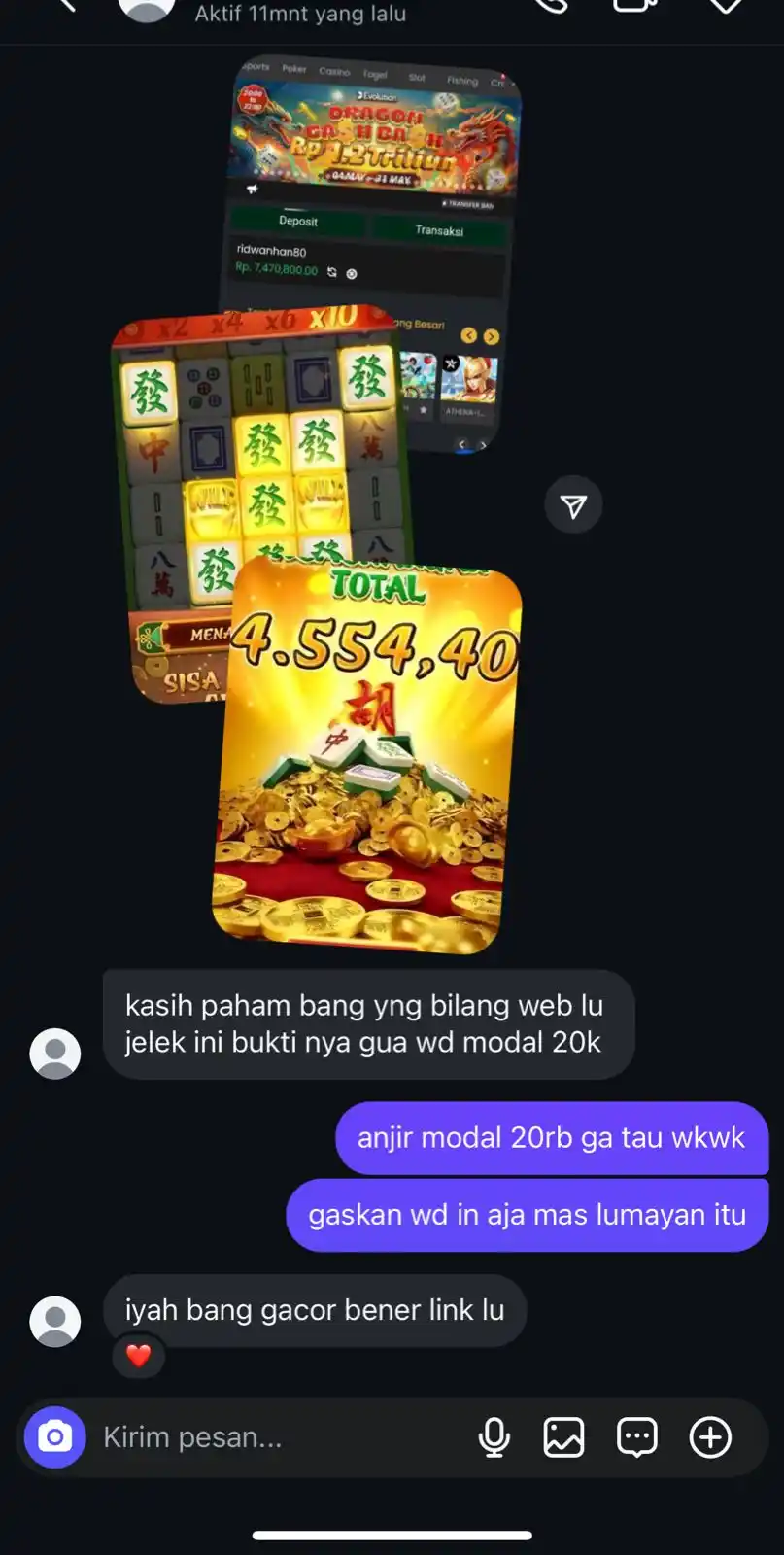Open sender's avatar beside 'iyah bang gacor' message
This screenshot has height=1555, width=784.
[55, 1321]
